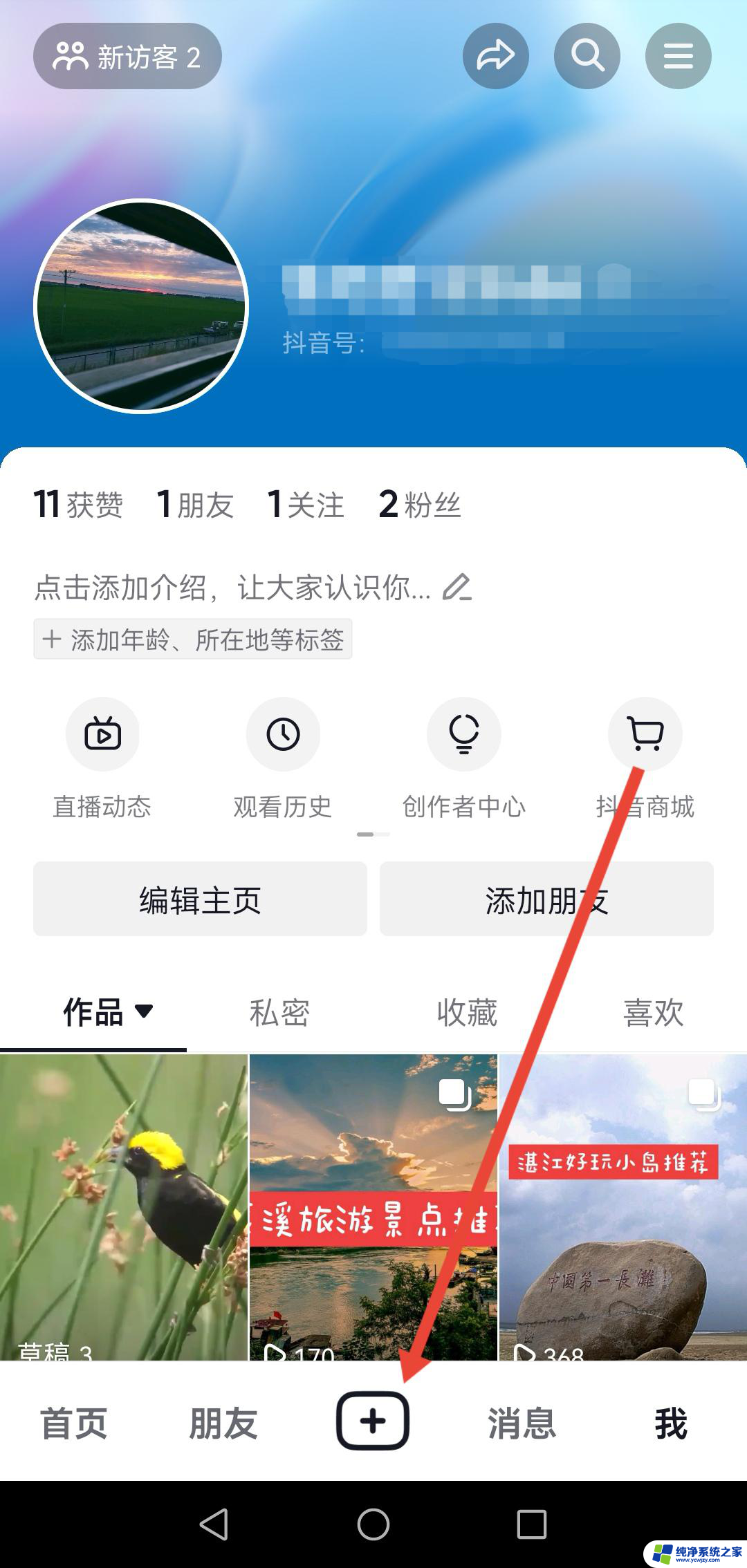This screenshot has height=1568, width=747.
Task: Tap the 编辑主页 button
Action: click(x=200, y=899)
